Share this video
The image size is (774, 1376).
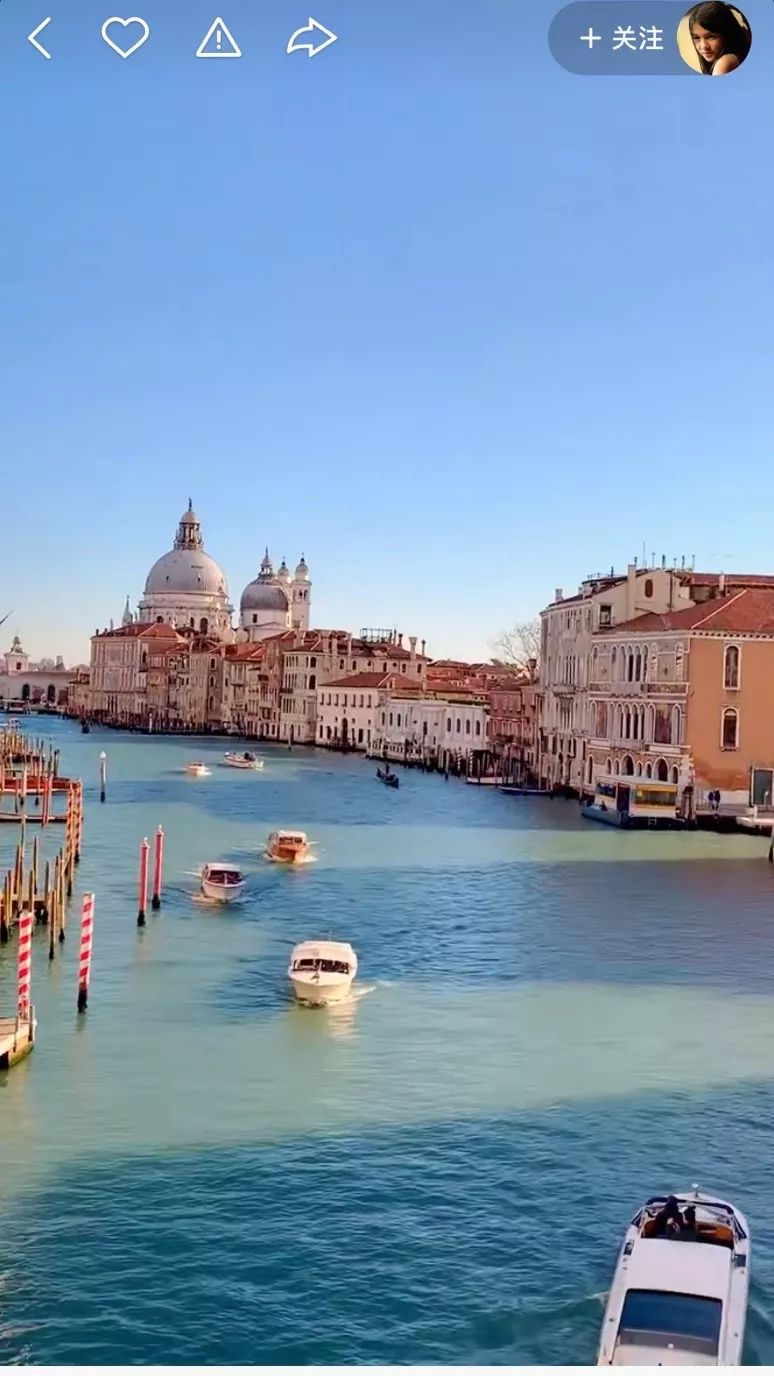click(312, 38)
